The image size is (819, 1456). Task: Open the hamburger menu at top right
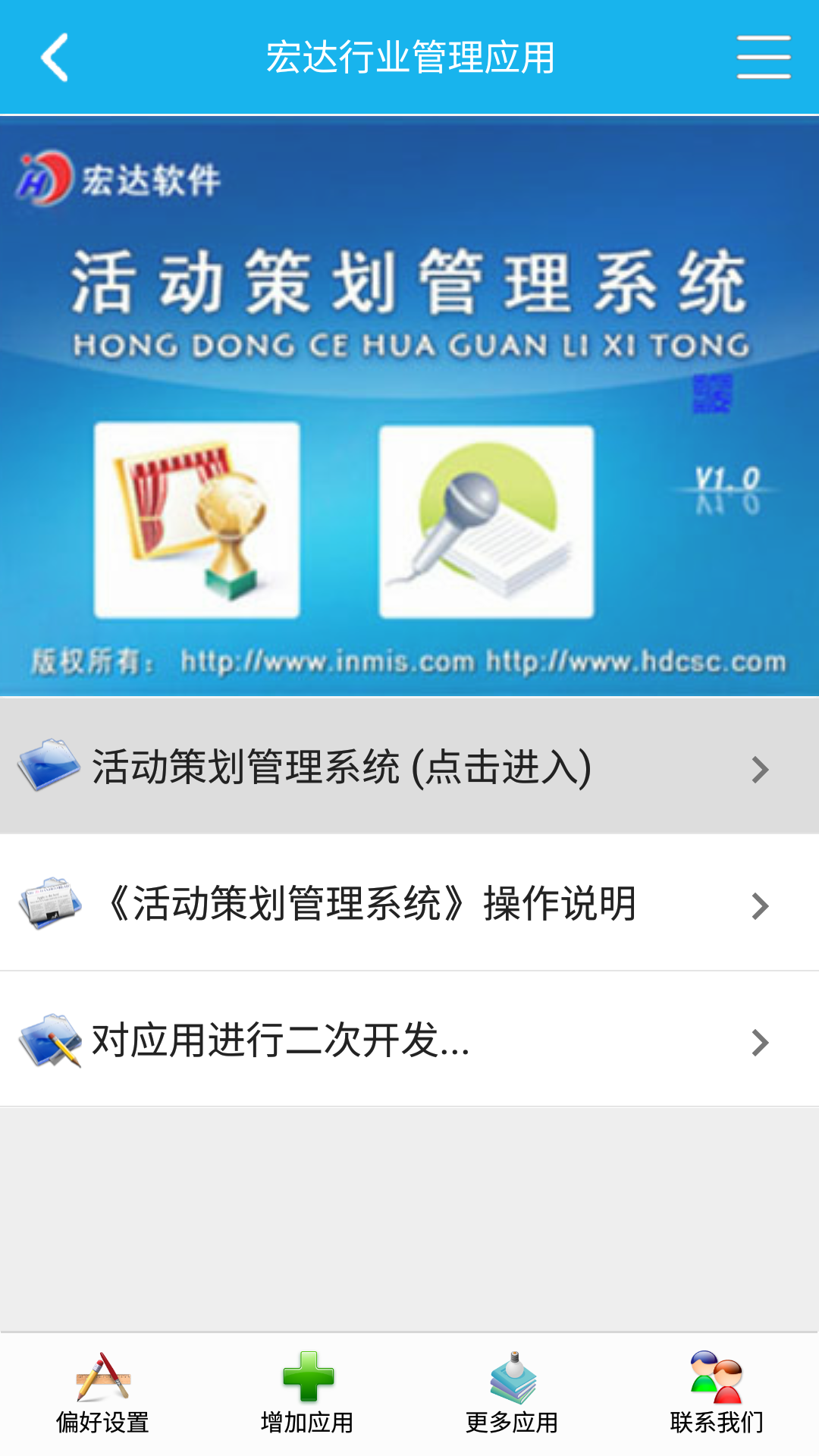(x=763, y=58)
